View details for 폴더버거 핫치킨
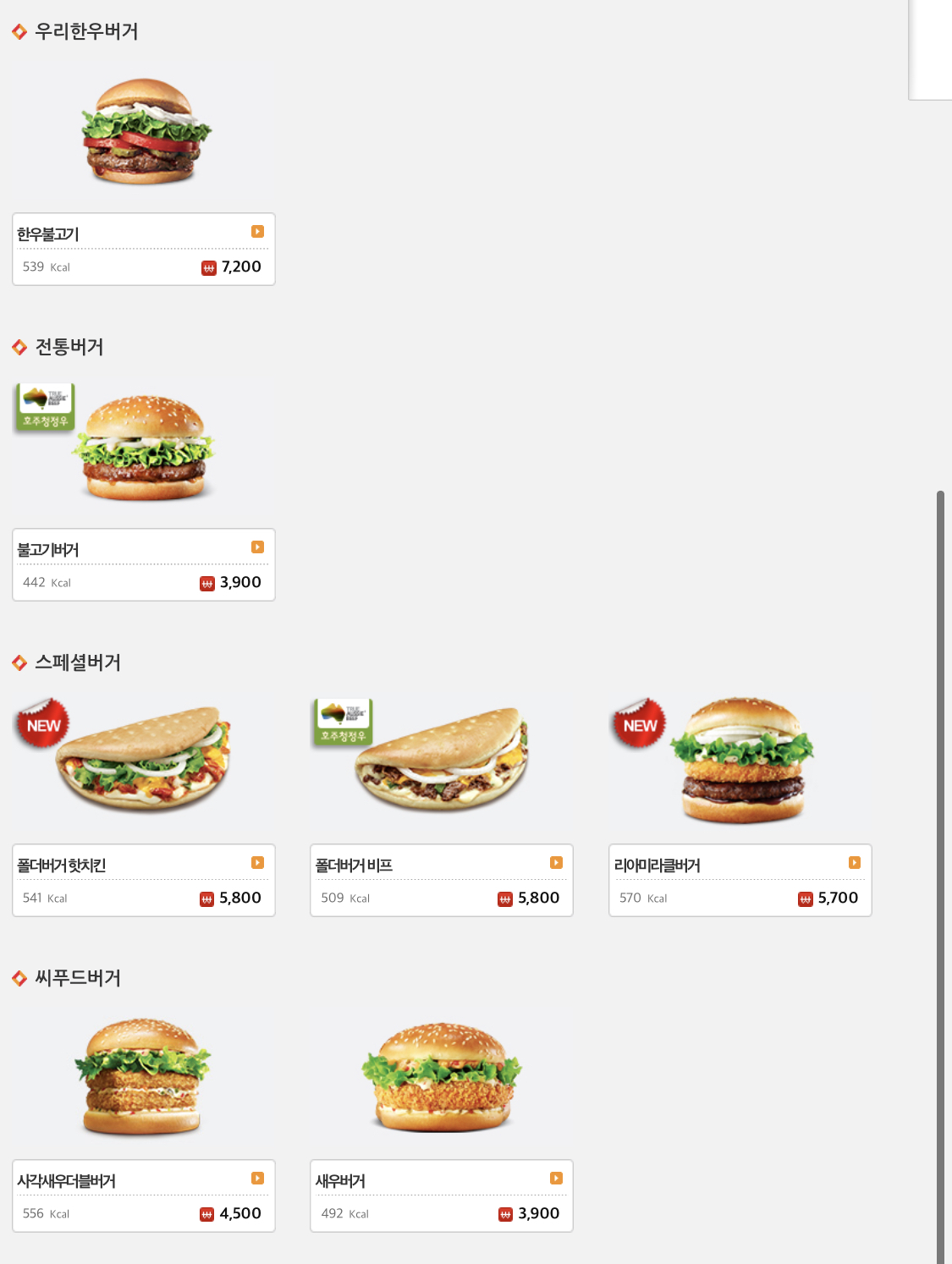 click(x=144, y=880)
